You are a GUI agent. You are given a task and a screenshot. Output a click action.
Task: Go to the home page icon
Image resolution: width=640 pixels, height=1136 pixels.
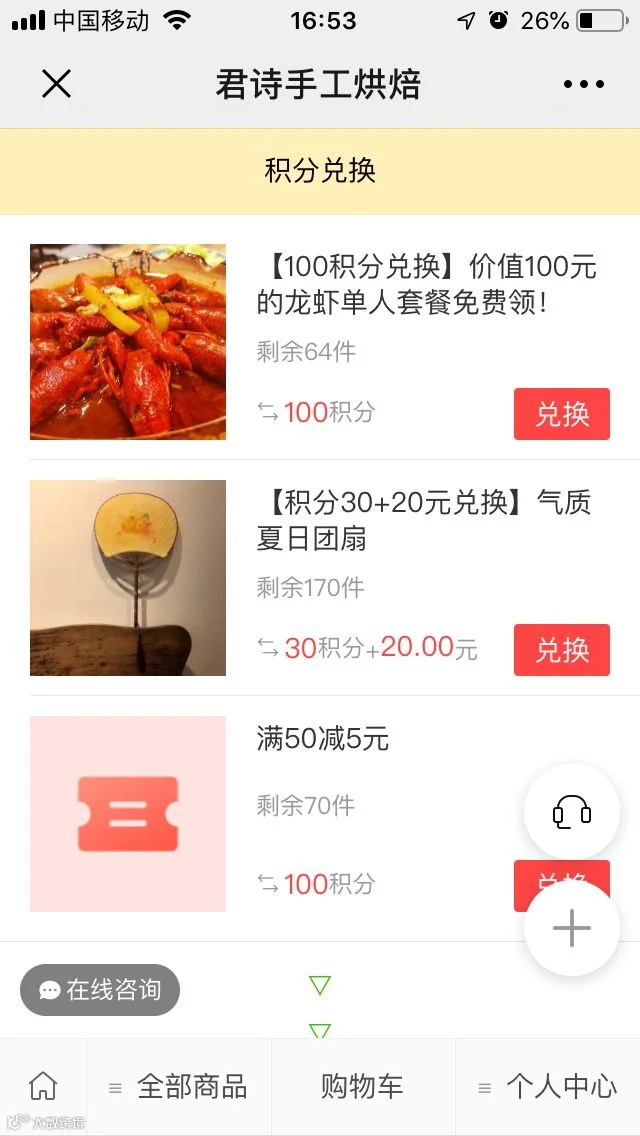point(43,1086)
